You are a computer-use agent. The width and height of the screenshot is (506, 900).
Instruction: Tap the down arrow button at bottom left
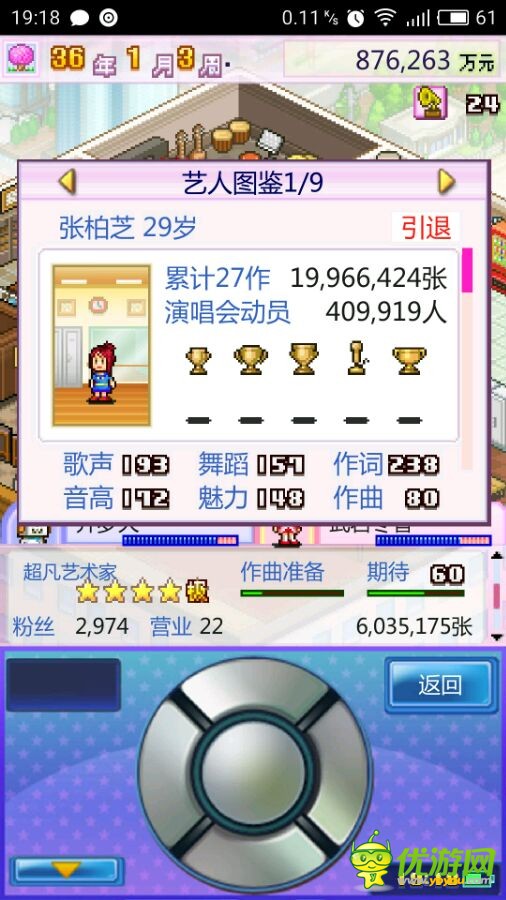pos(67,871)
